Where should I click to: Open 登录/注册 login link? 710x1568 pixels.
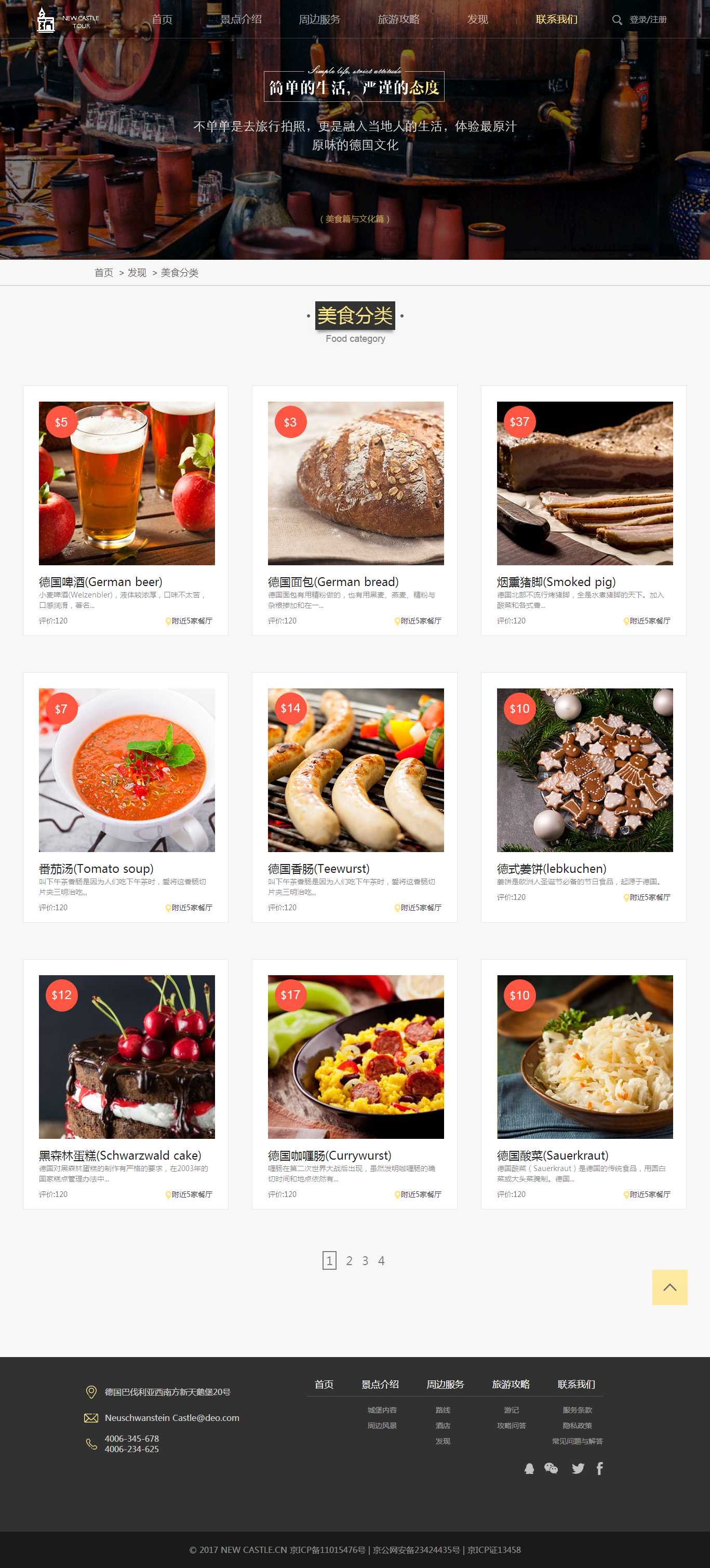coord(648,20)
